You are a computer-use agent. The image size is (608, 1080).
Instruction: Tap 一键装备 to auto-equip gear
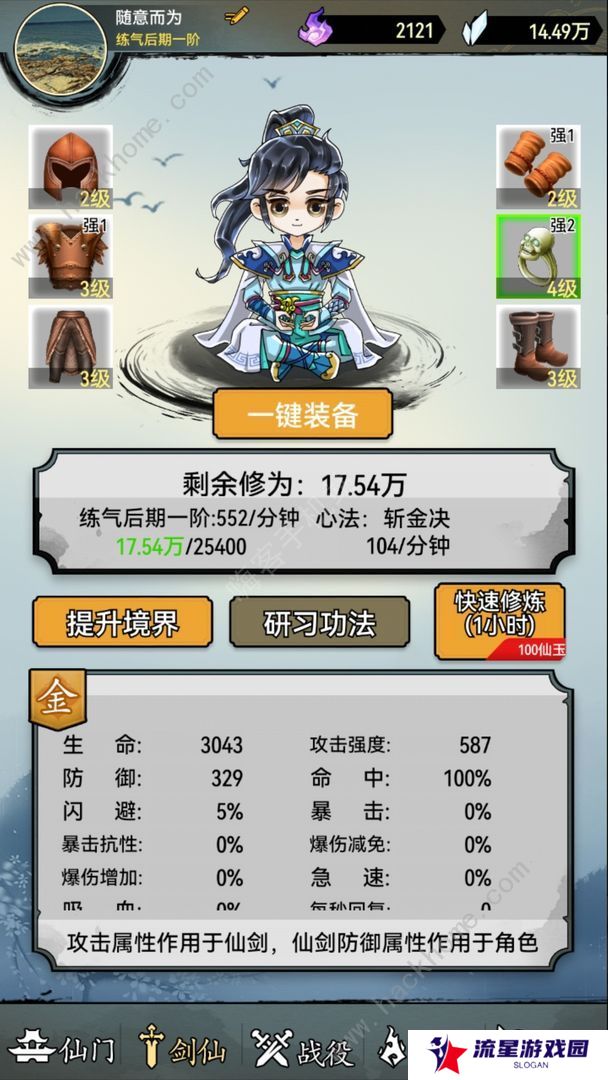(x=302, y=413)
